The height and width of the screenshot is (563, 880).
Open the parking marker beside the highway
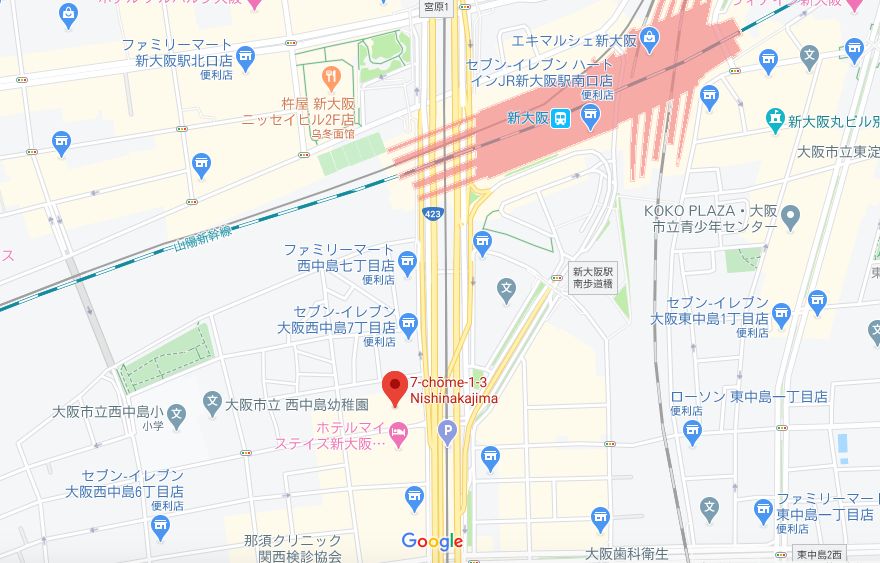tap(448, 433)
